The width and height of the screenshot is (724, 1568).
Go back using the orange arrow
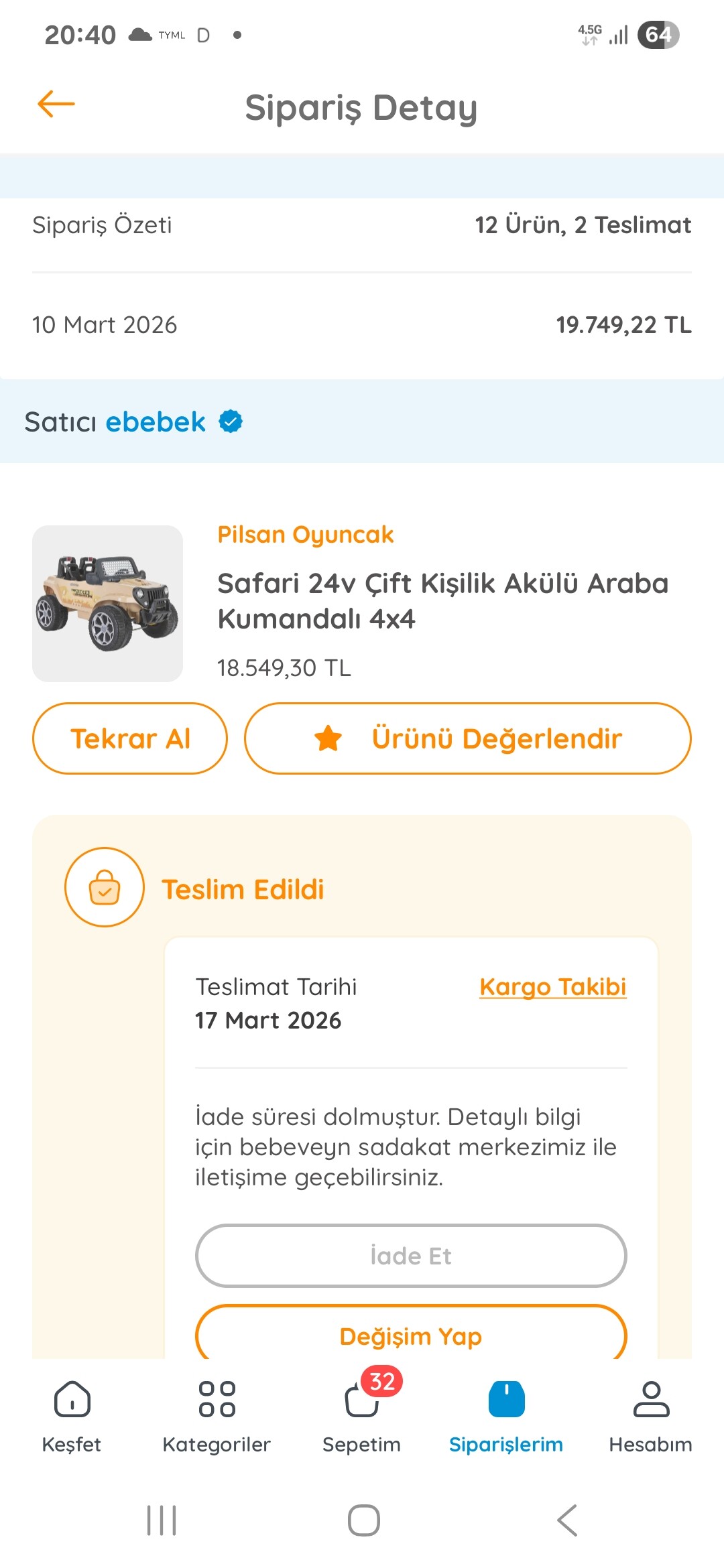(56, 104)
